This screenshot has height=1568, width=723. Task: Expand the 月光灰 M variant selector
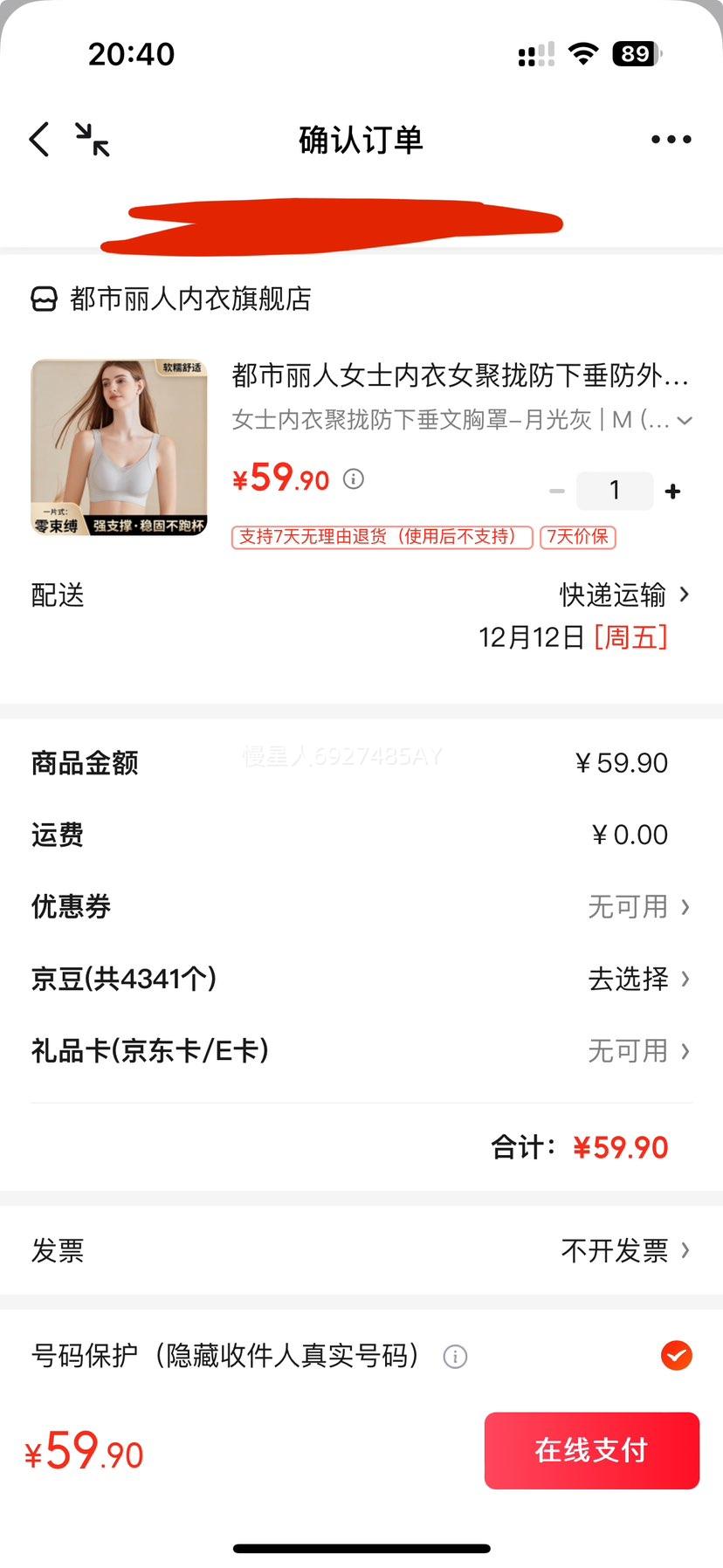coord(684,421)
